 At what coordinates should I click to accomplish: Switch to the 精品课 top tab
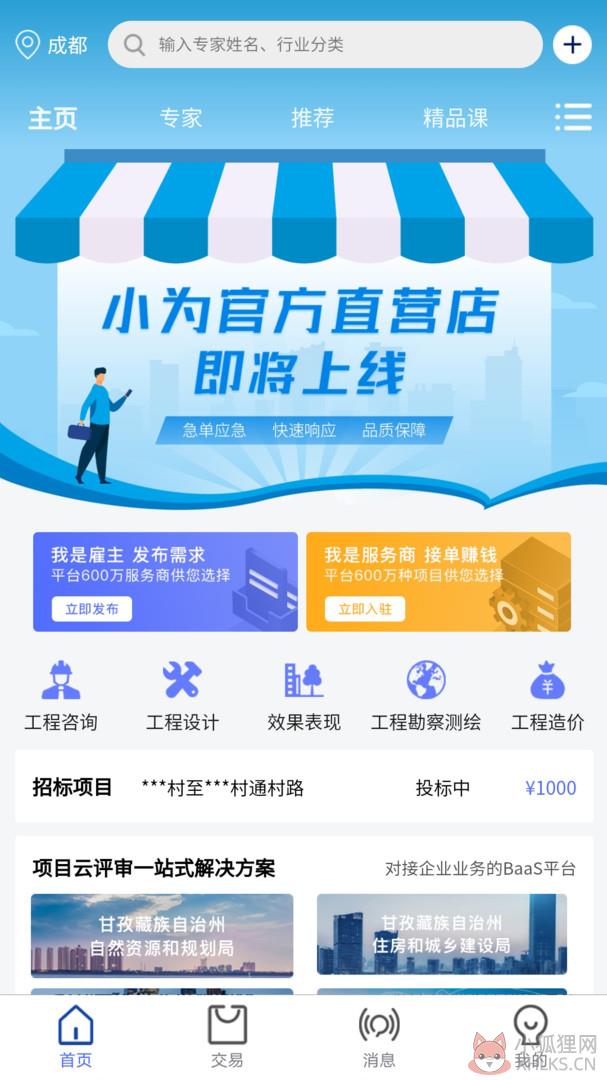tap(455, 118)
